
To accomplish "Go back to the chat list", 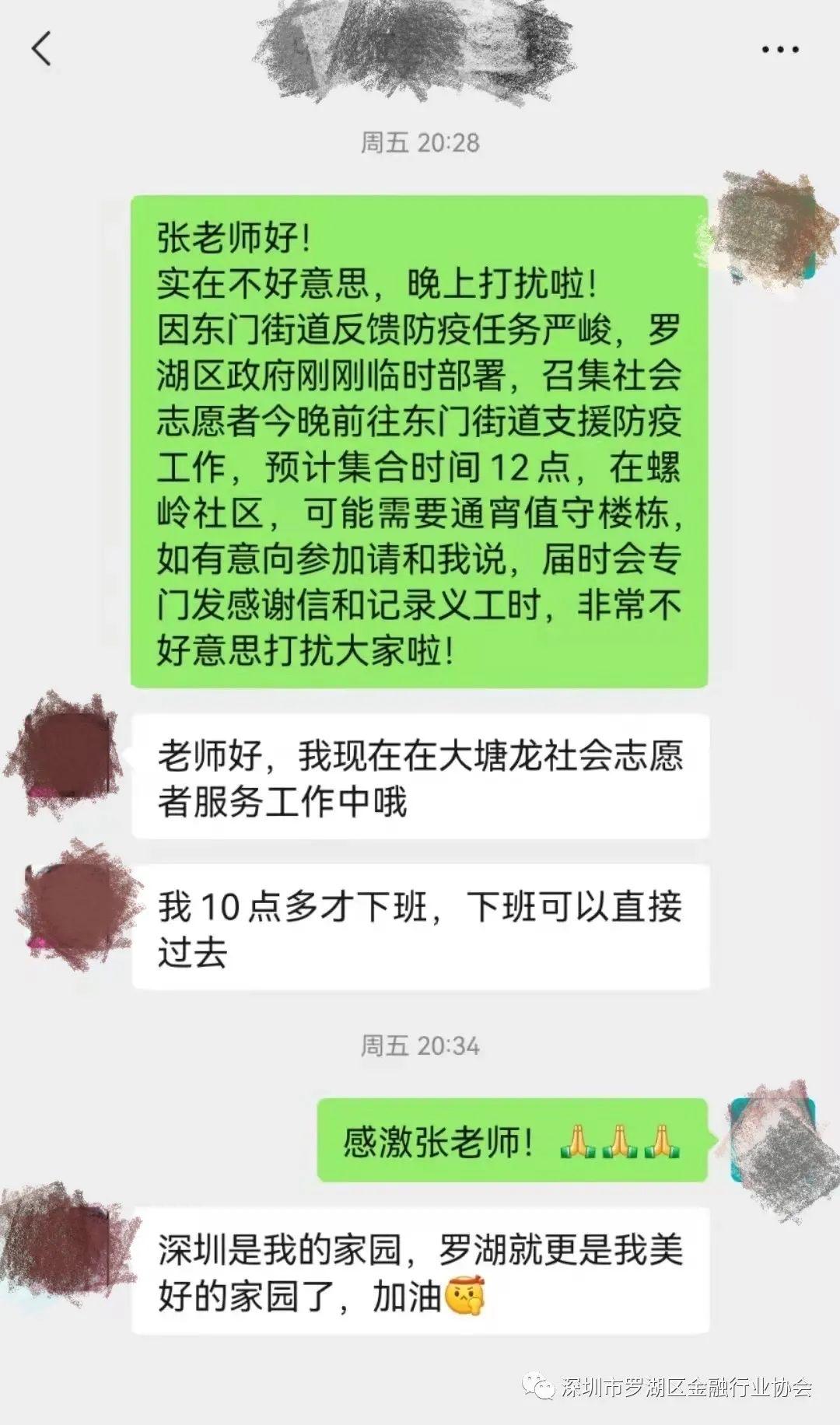I will [41, 49].
